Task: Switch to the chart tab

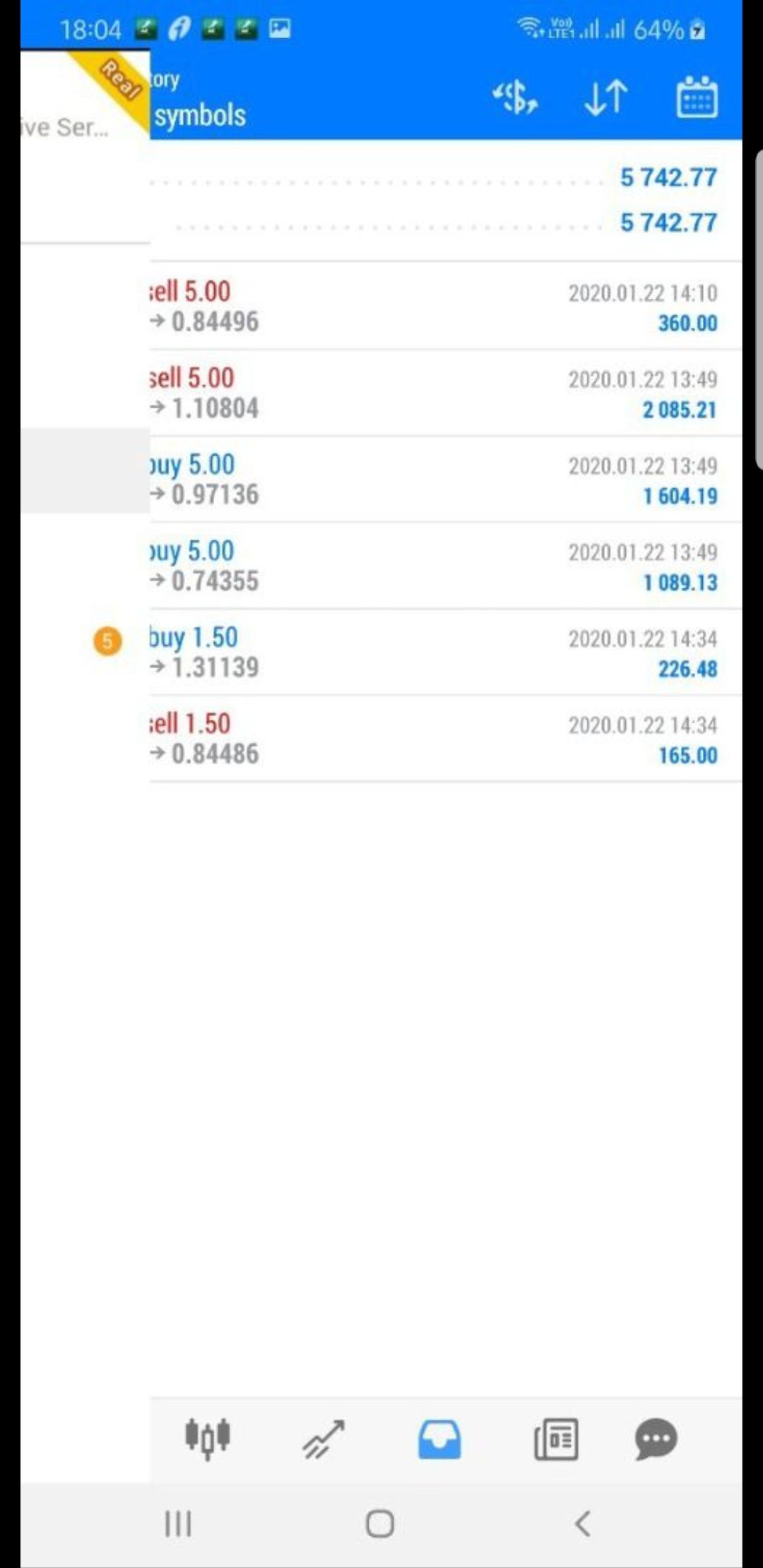Action: pos(324,1439)
